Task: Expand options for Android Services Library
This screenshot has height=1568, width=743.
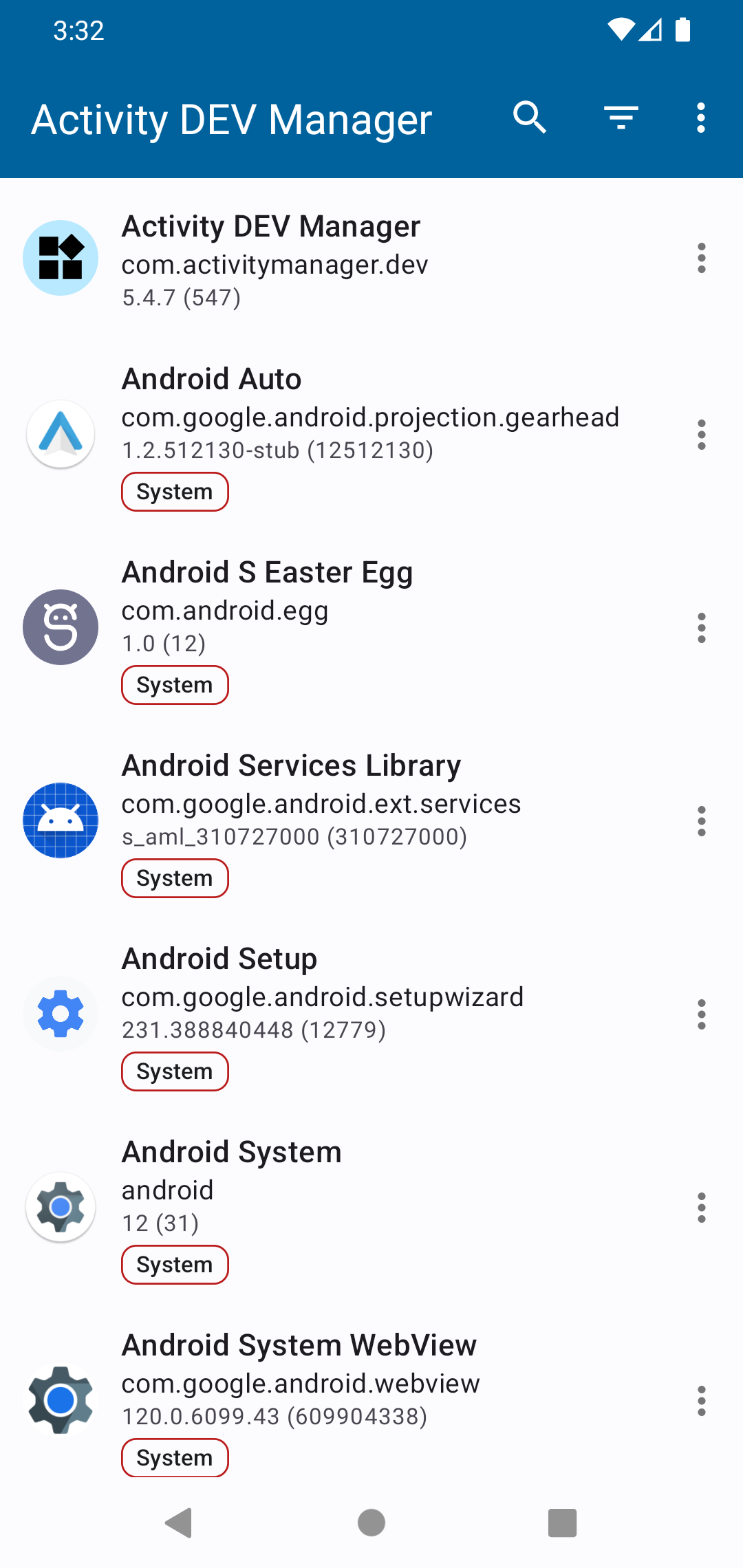Action: (x=701, y=820)
